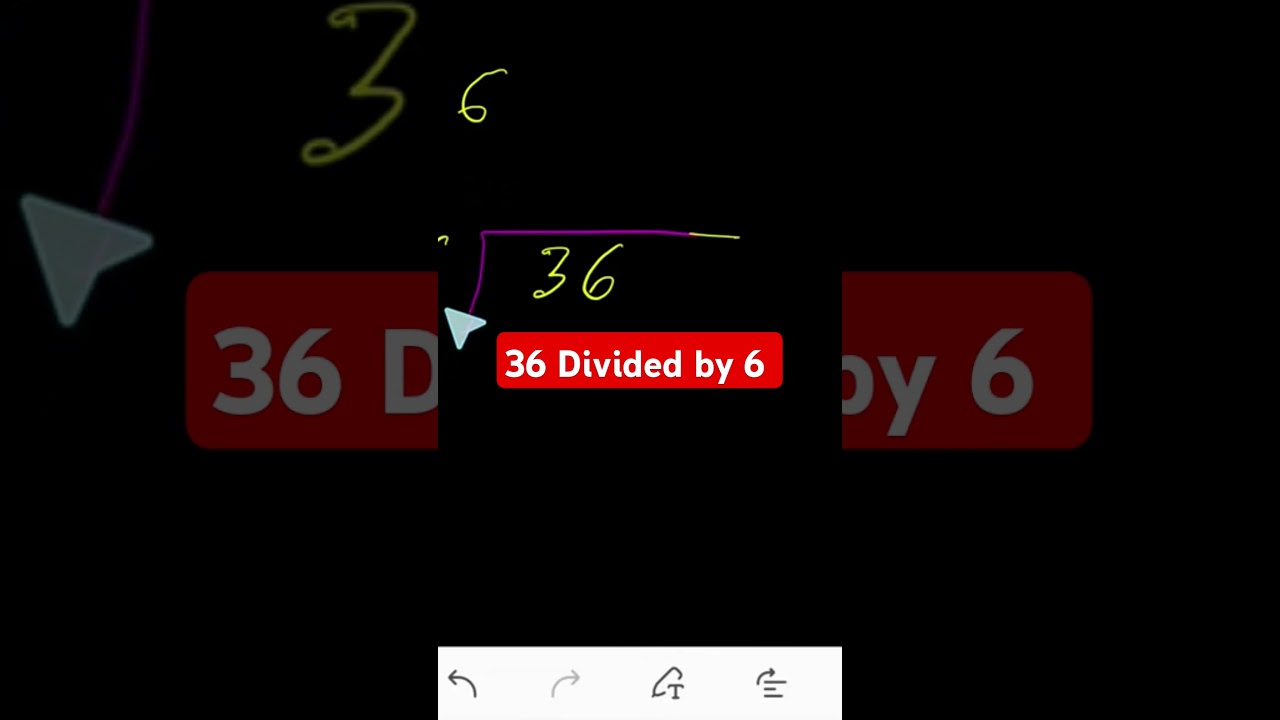
Task: Tap the straighten/align handwriting icon
Action: click(x=771, y=684)
